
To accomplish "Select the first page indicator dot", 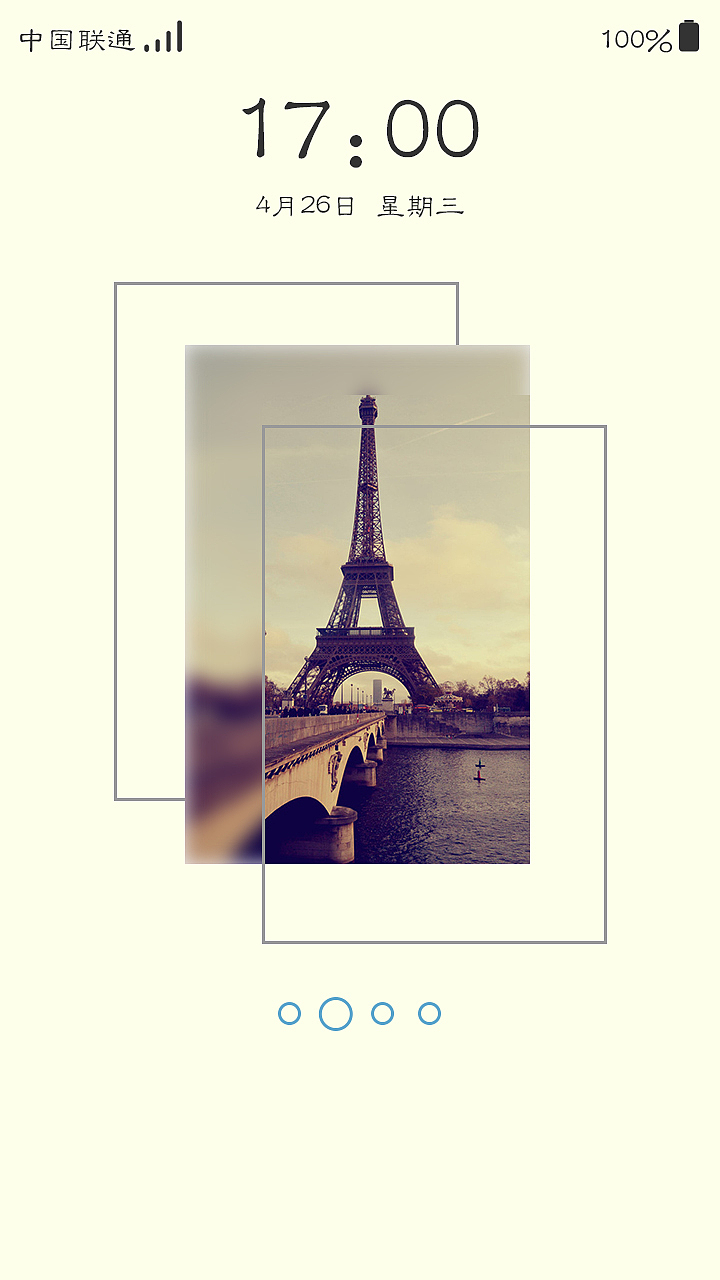I will [289, 1014].
